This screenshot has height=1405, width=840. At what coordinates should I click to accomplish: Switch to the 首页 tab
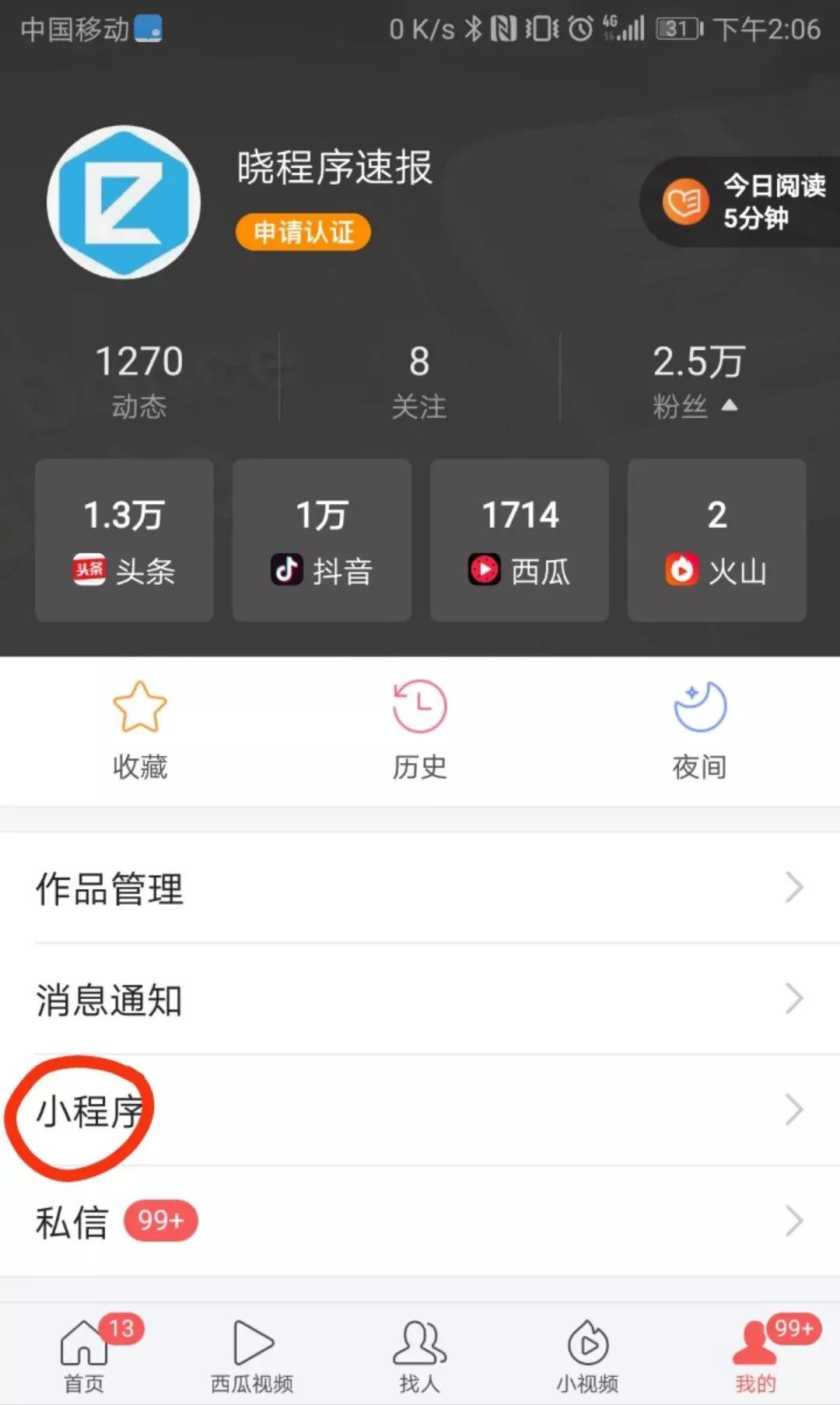pos(84,1355)
